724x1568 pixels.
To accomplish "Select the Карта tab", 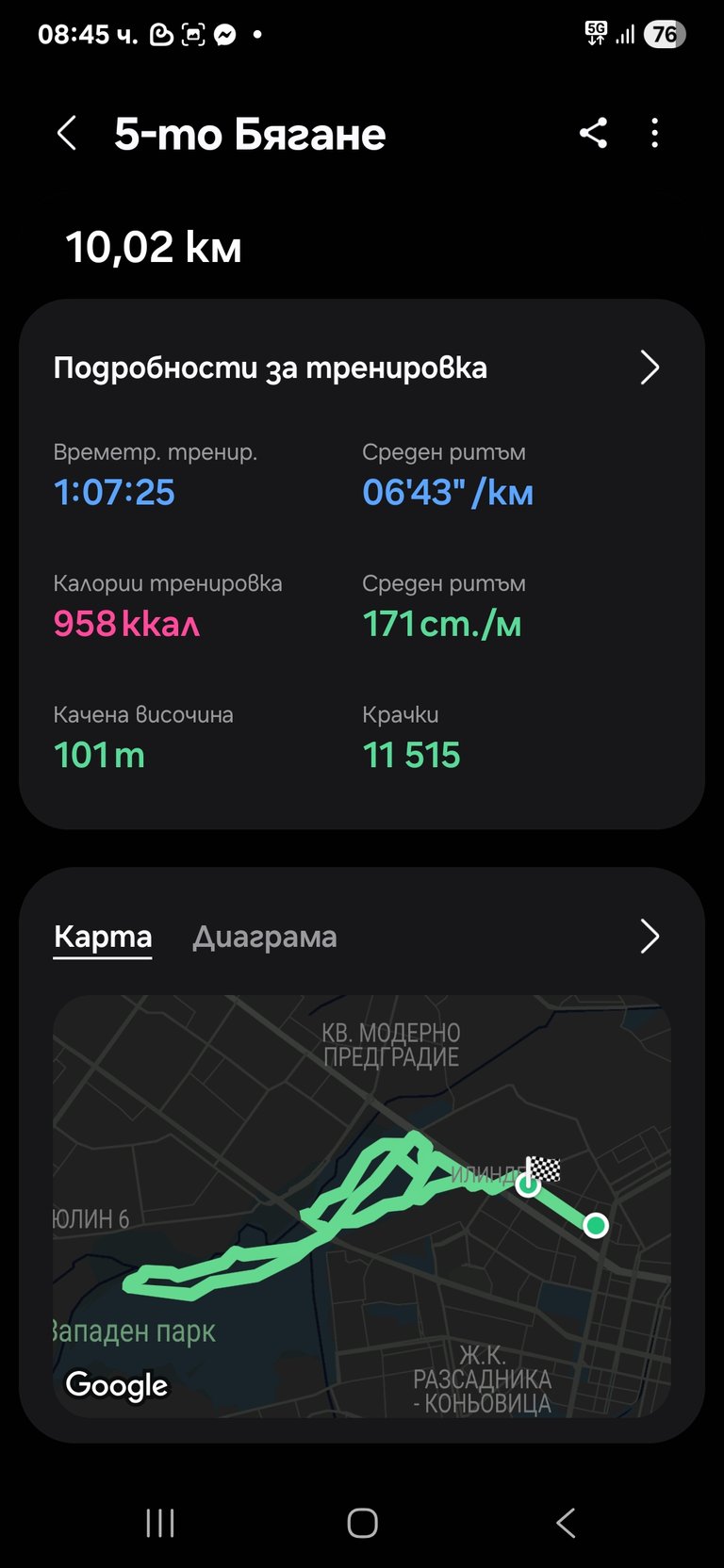I will (x=103, y=937).
